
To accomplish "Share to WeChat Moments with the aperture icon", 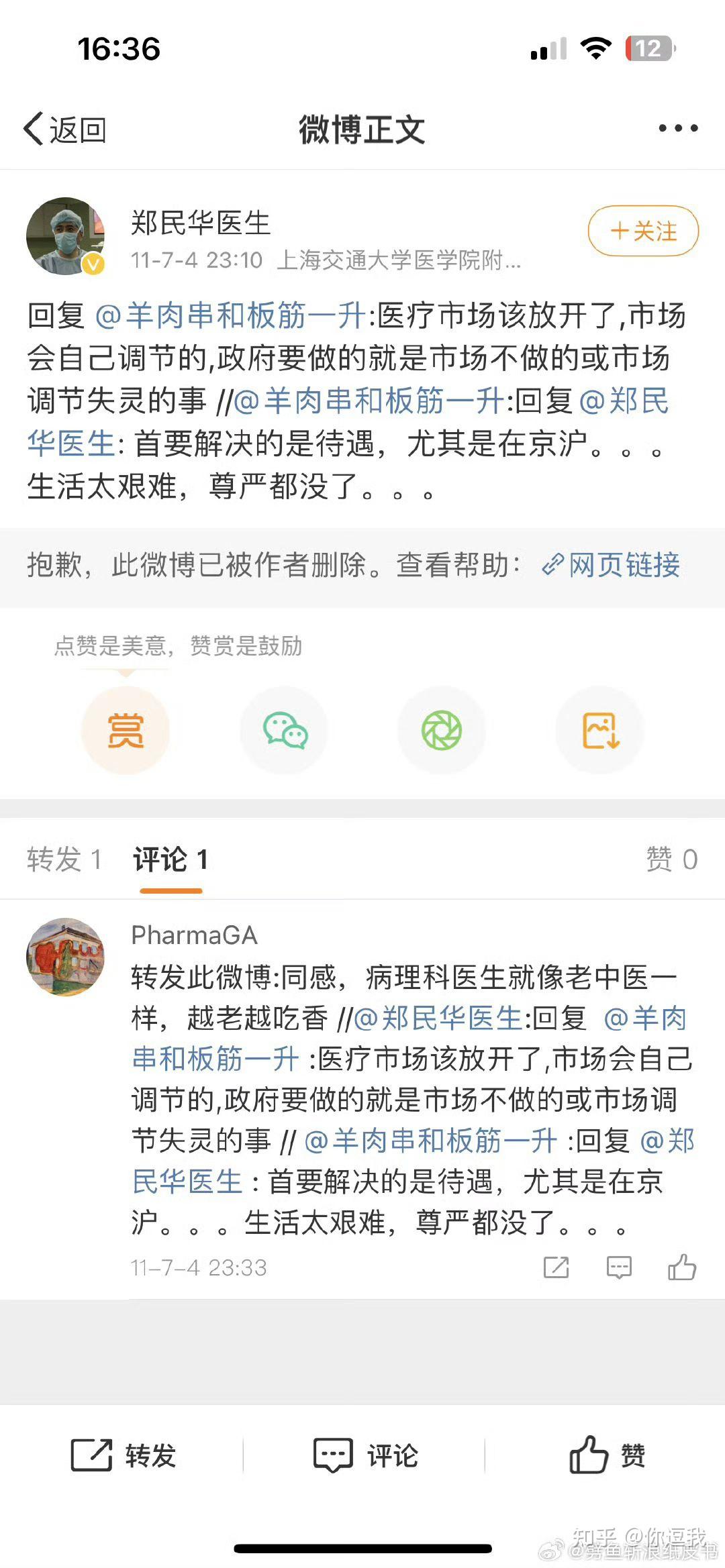I will pyautogui.click(x=442, y=731).
